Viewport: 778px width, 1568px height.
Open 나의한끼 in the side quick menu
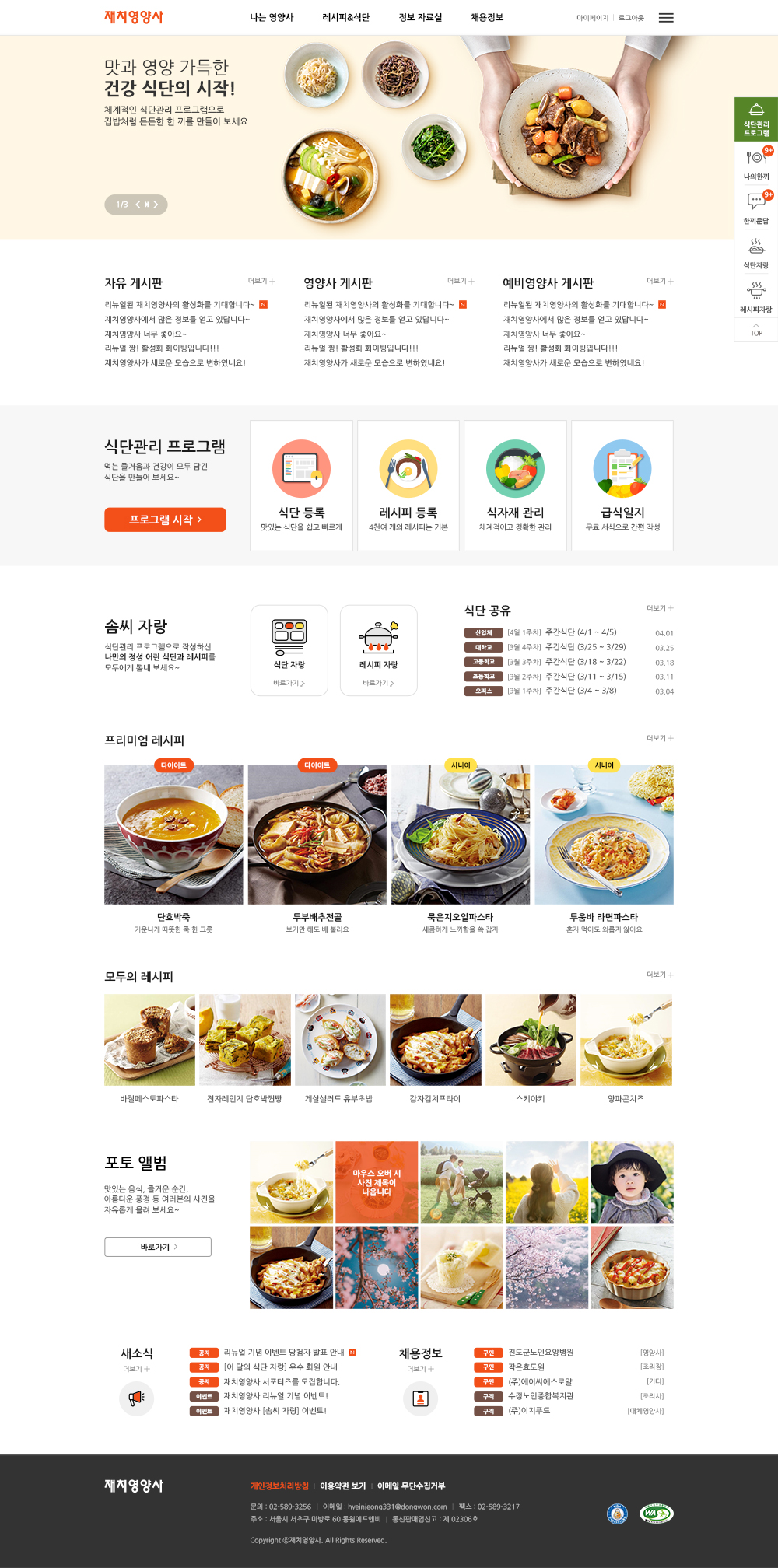[x=755, y=164]
